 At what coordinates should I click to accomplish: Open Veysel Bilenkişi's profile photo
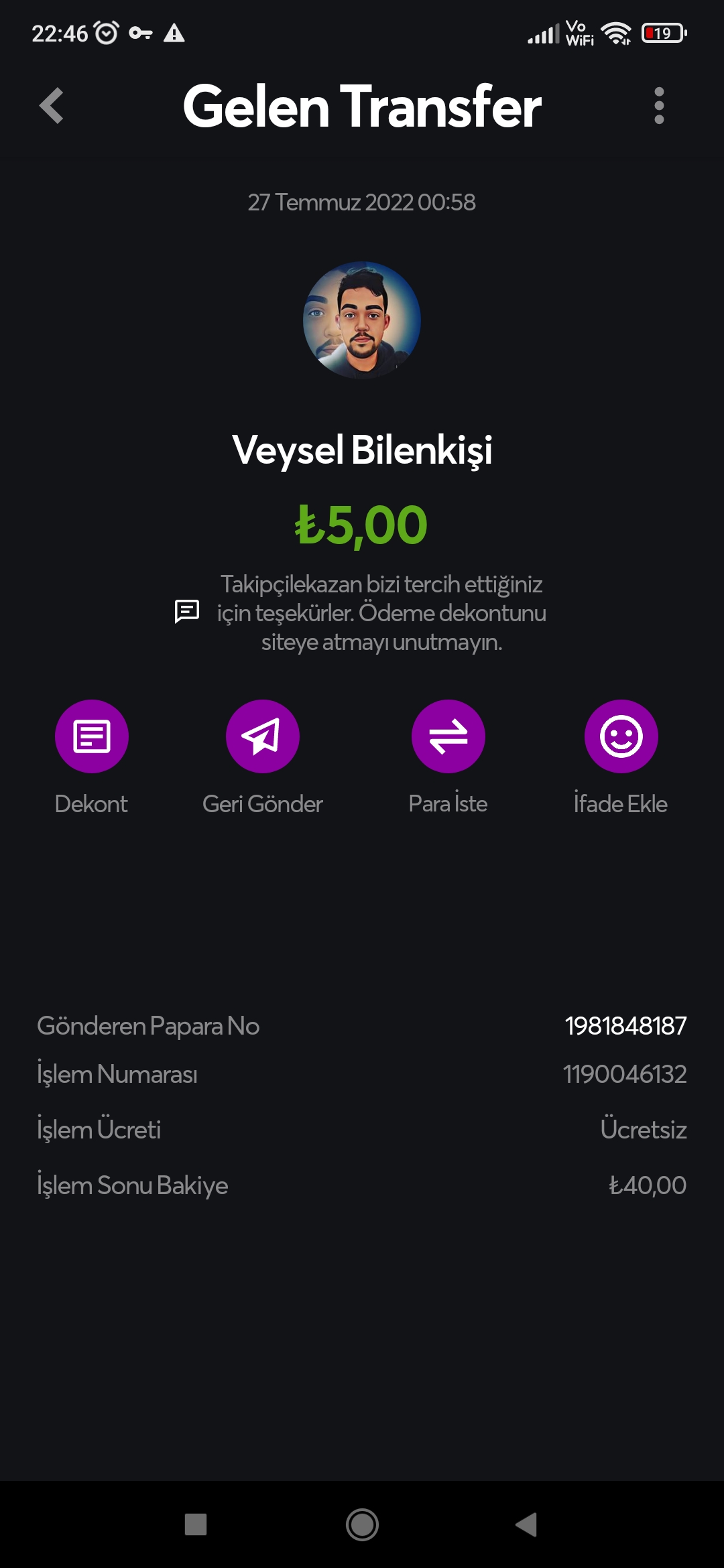[x=362, y=320]
